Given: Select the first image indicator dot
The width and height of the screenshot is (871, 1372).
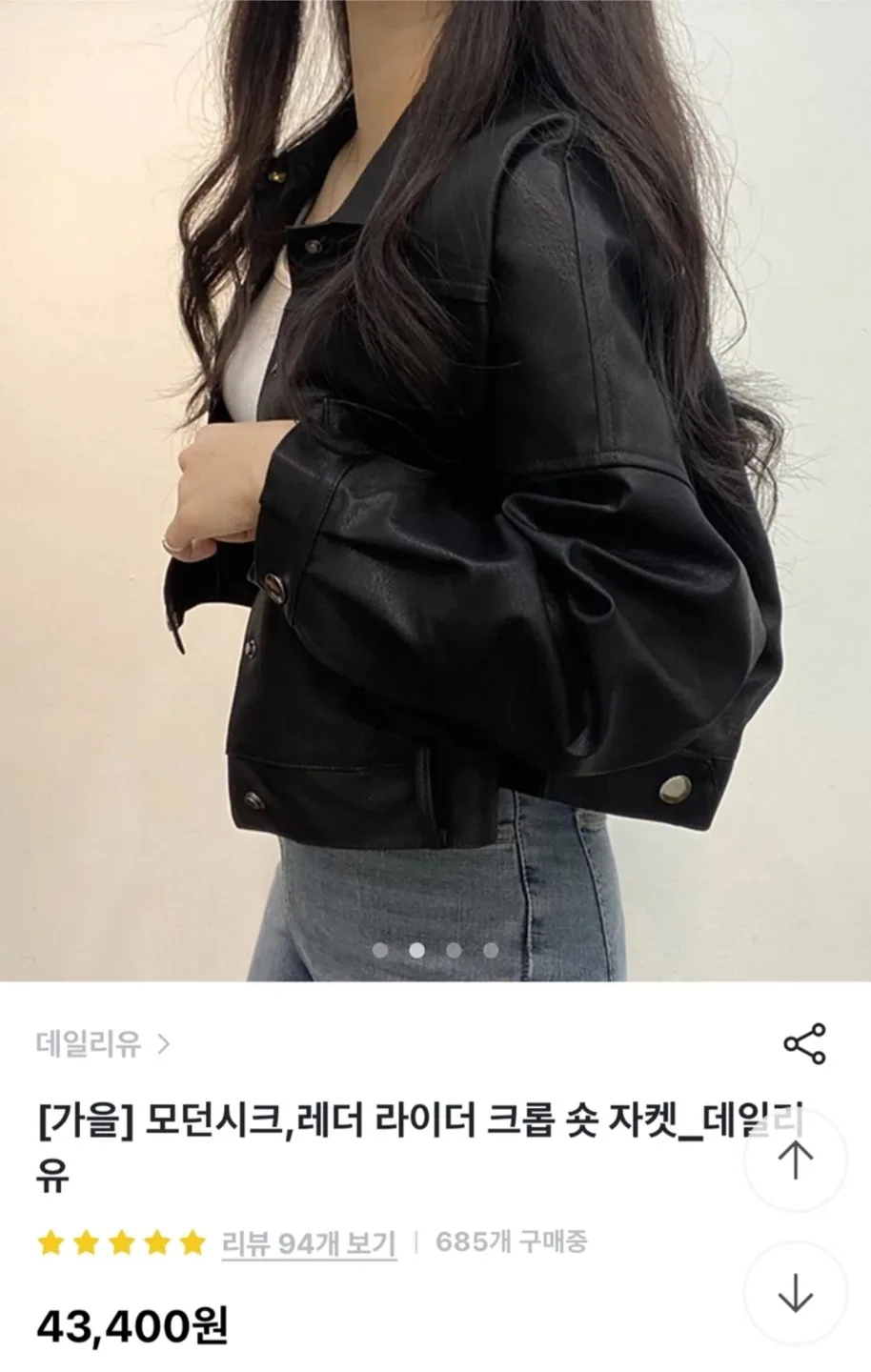Looking at the screenshot, I should [x=380, y=950].
